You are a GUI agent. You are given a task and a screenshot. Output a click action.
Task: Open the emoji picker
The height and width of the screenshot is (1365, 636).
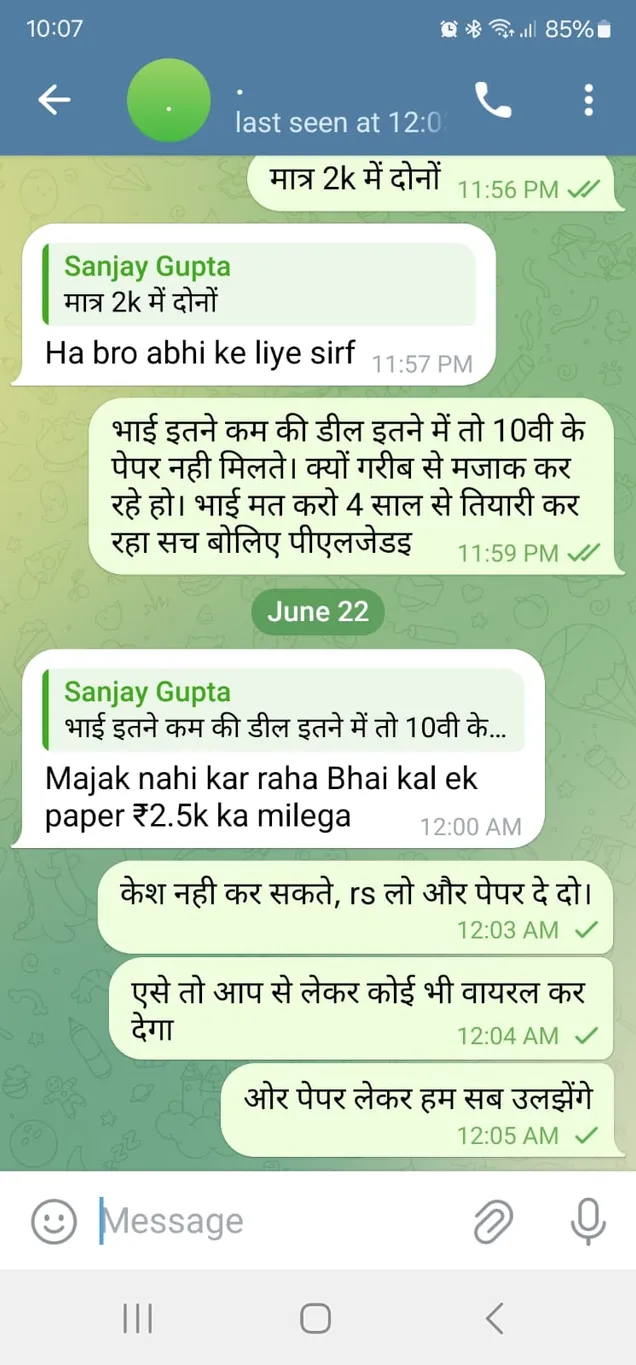click(x=55, y=1220)
